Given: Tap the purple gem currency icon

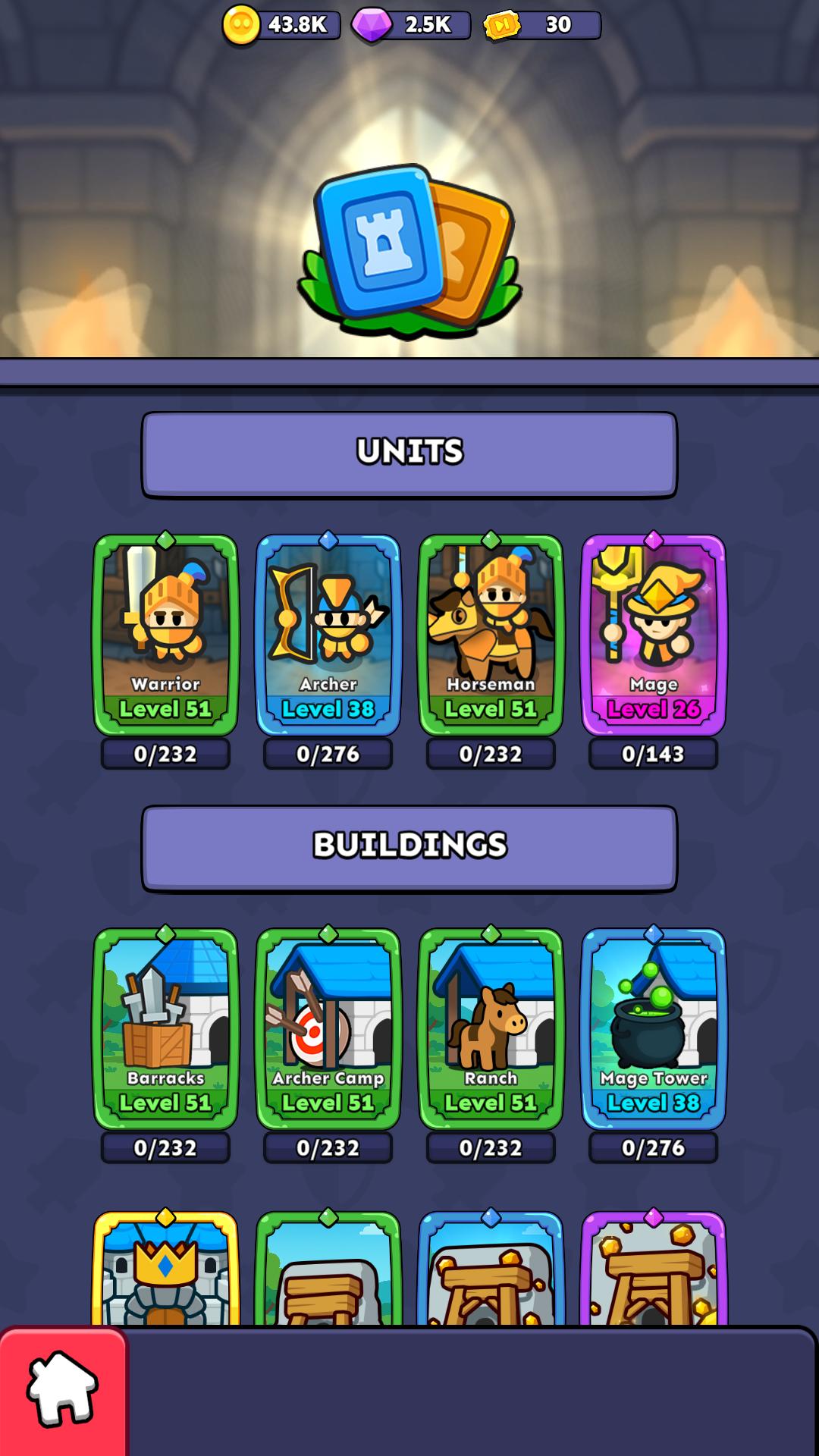Looking at the screenshot, I should click(369, 24).
